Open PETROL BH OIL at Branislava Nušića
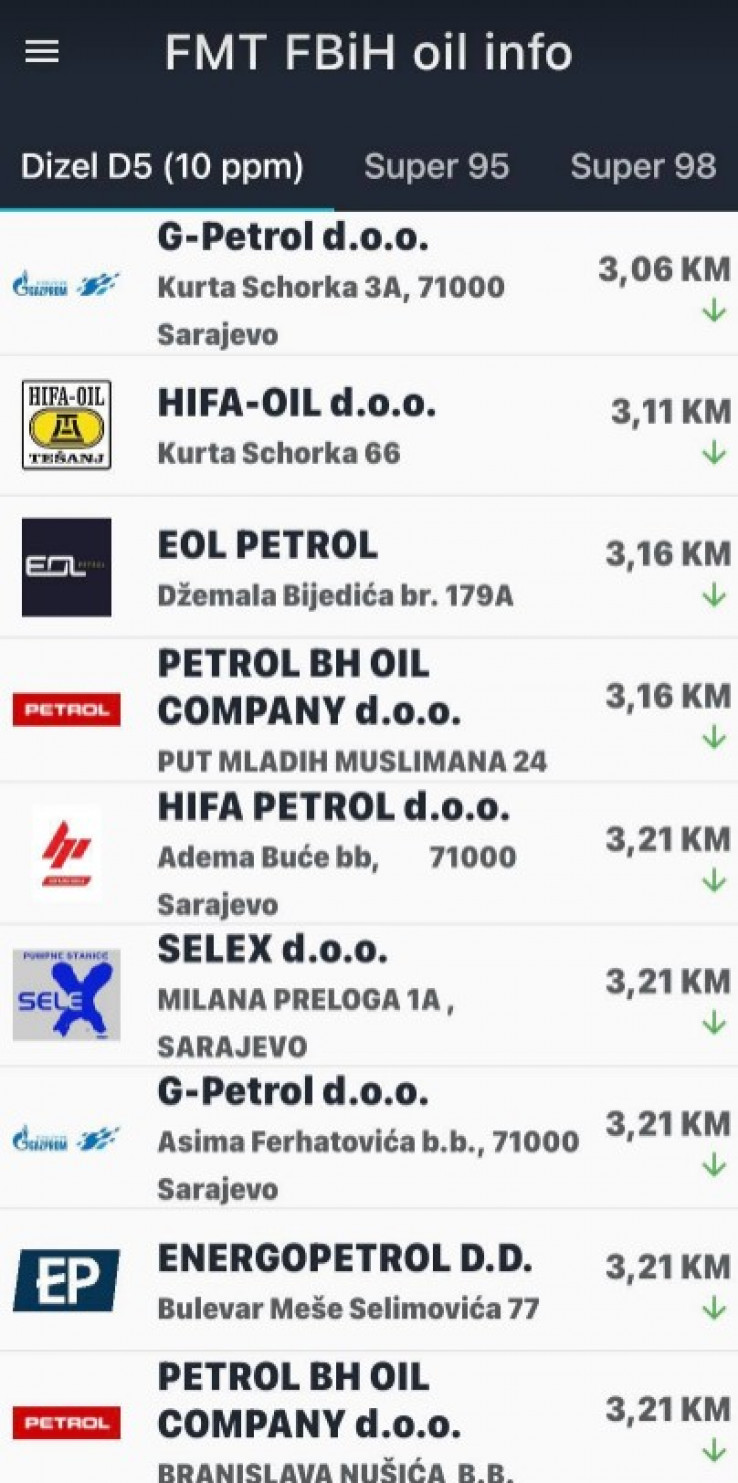738x1483 pixels. coord(369,1420)
